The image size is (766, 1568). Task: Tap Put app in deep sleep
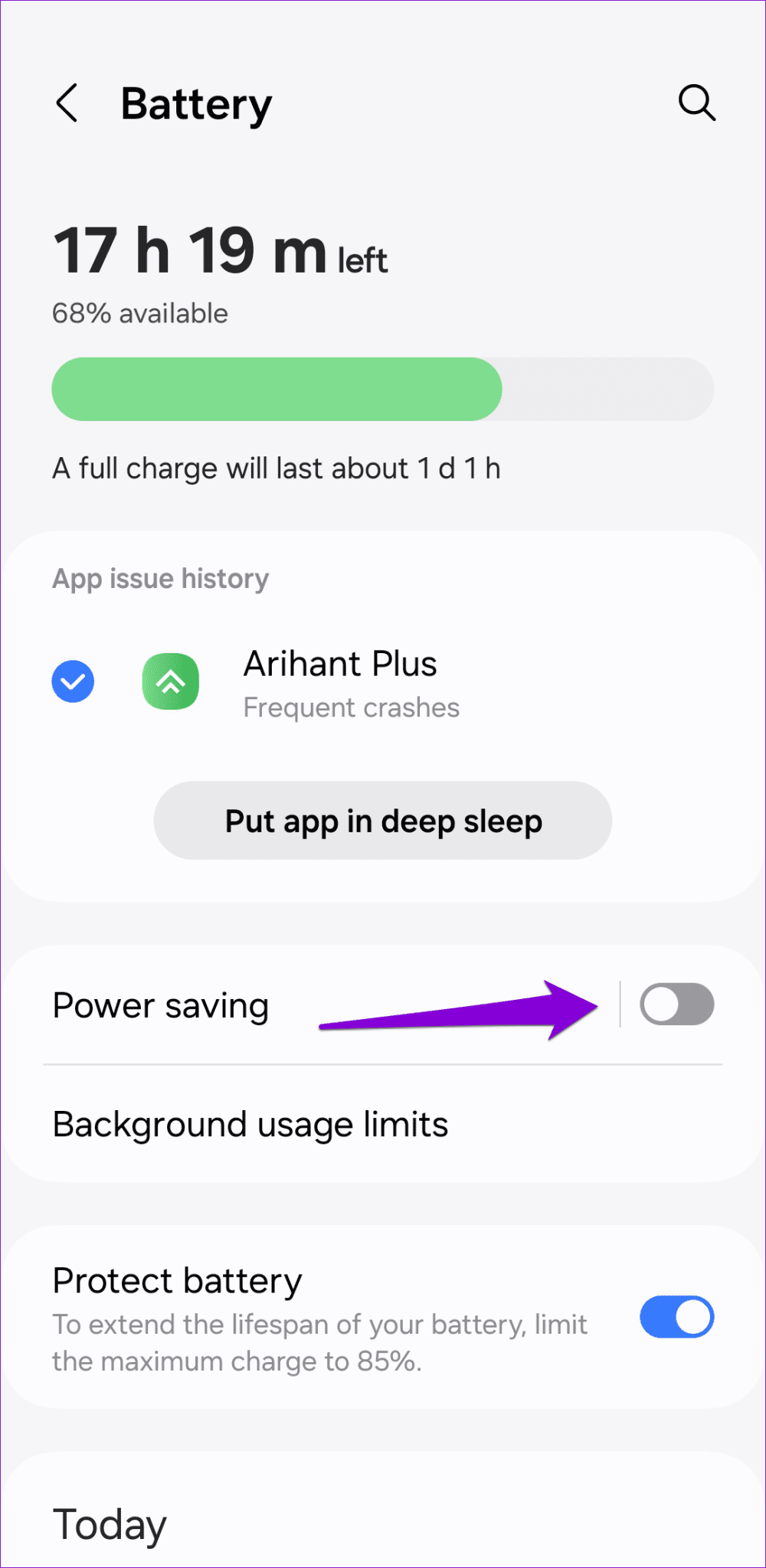tap(382, 820)
